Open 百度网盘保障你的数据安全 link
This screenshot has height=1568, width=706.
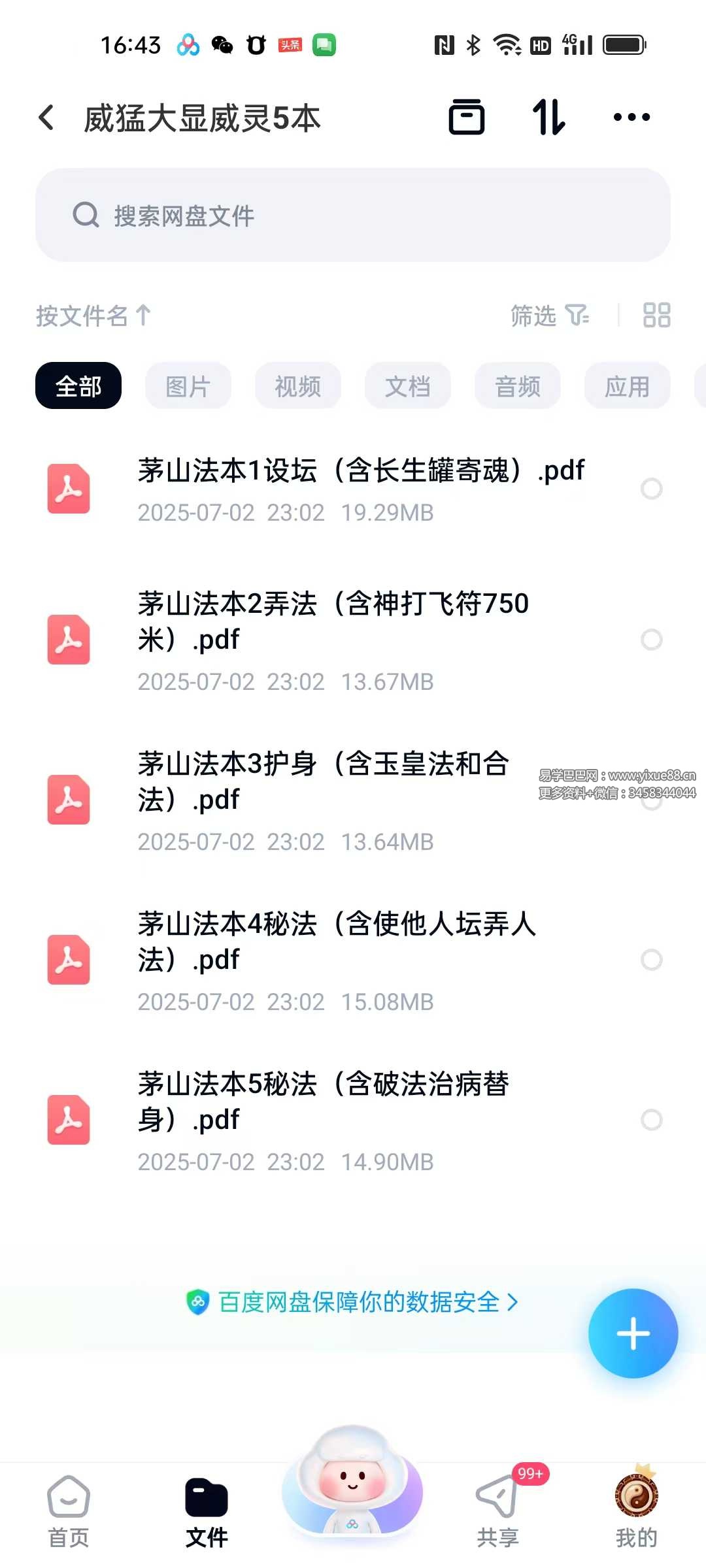[x=353, y=1302]
